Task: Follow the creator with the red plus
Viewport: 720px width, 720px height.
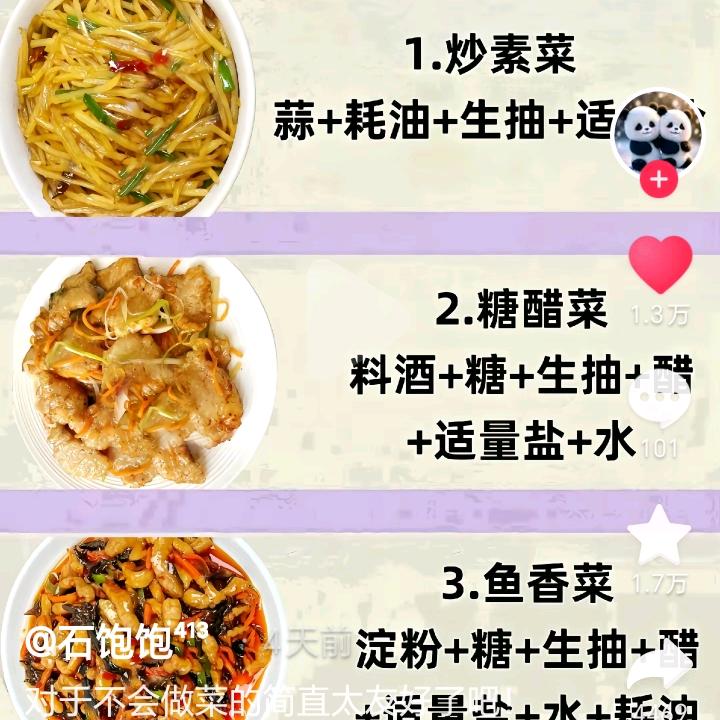Action: coord(658,181)
